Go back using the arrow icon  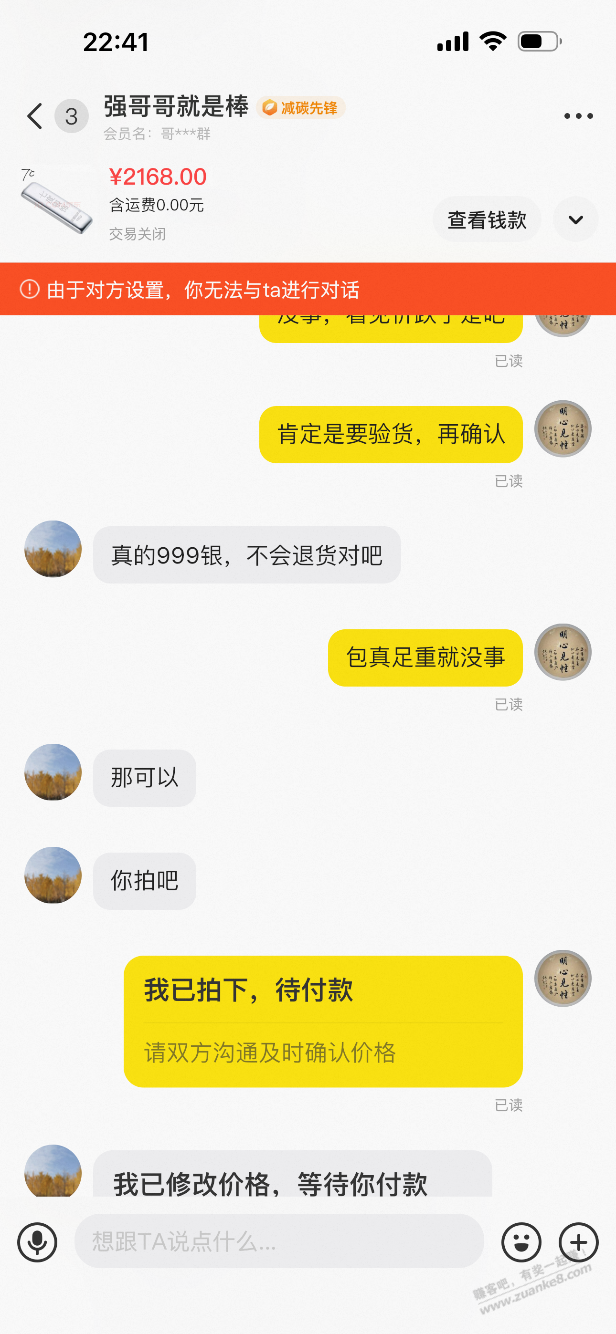[34, 117]
